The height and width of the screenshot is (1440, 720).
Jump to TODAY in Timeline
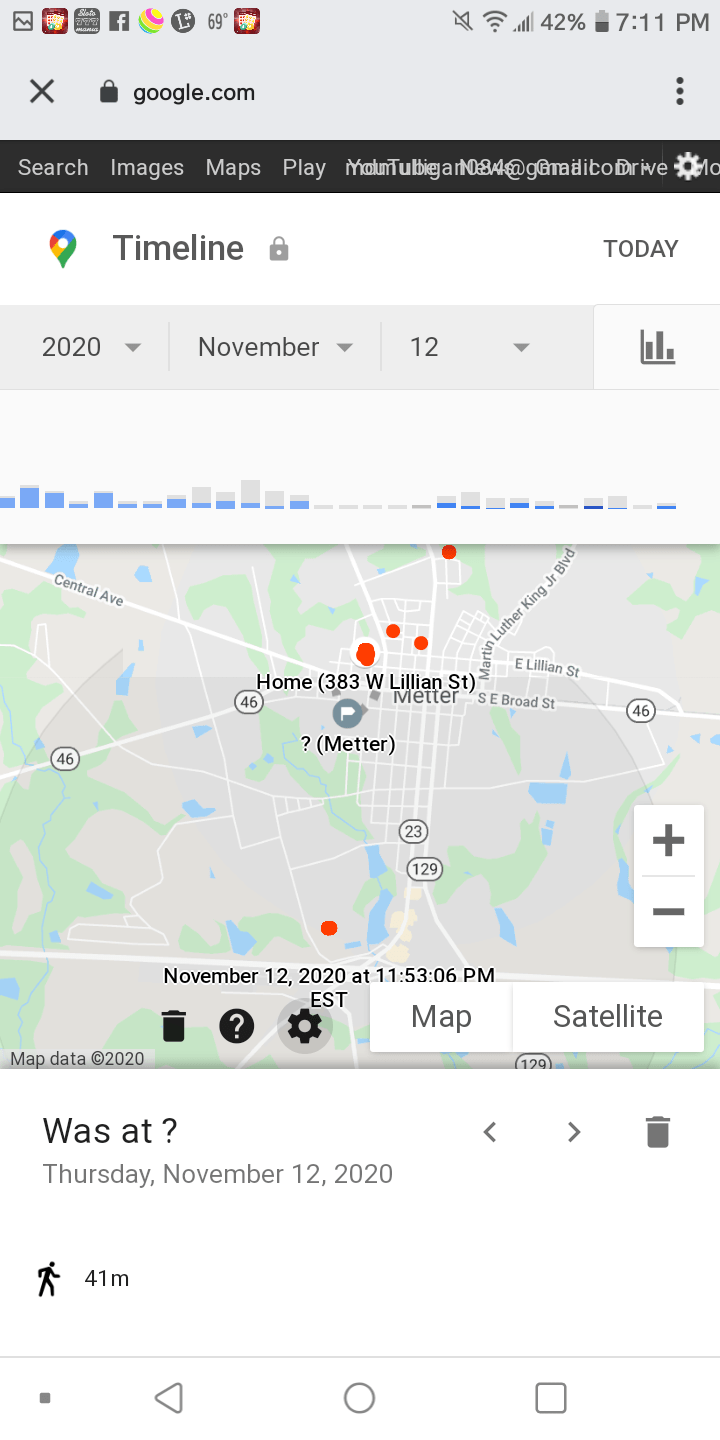[x=641, y=249]
